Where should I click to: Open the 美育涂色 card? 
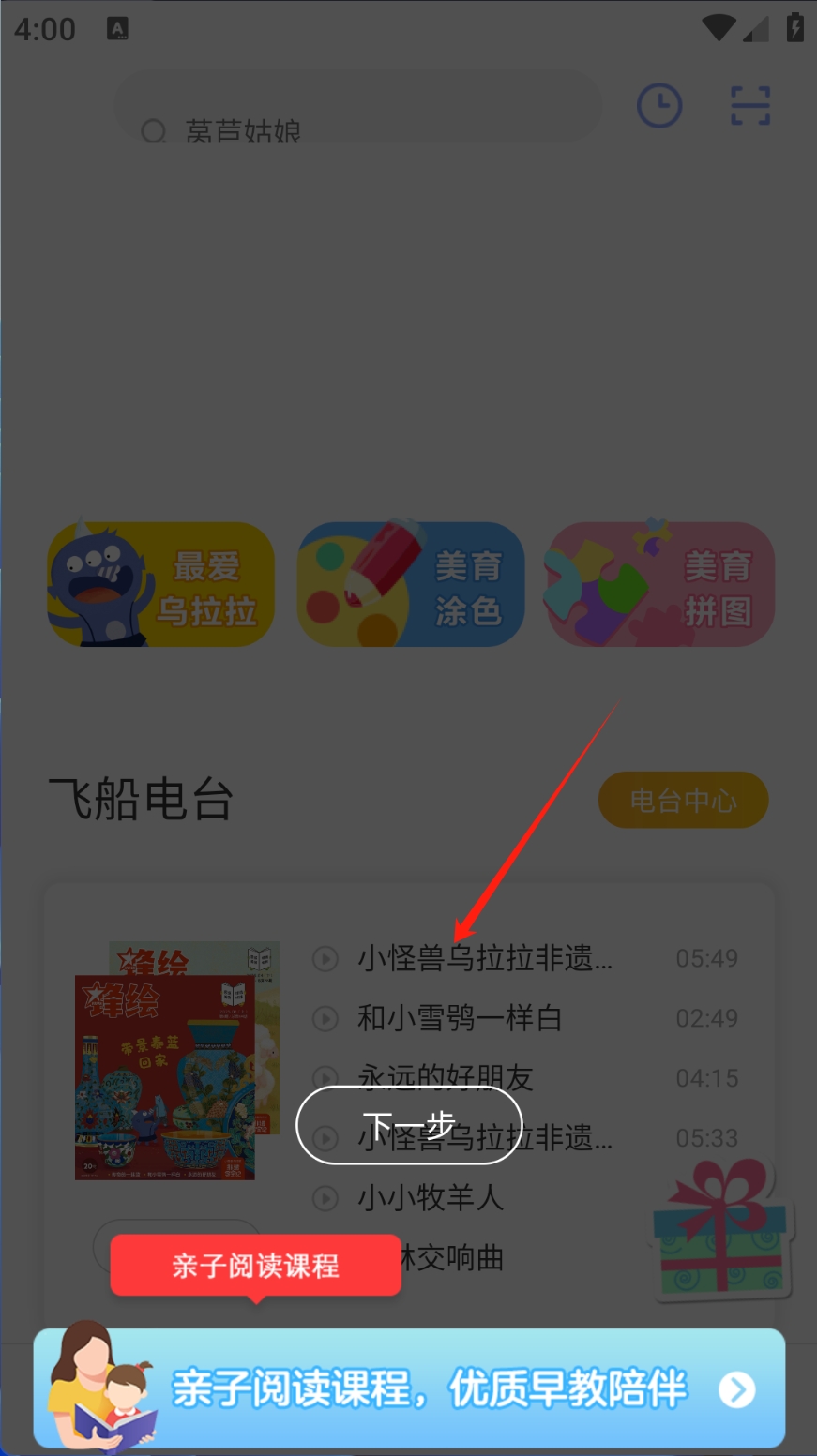(x=411, y=584)
